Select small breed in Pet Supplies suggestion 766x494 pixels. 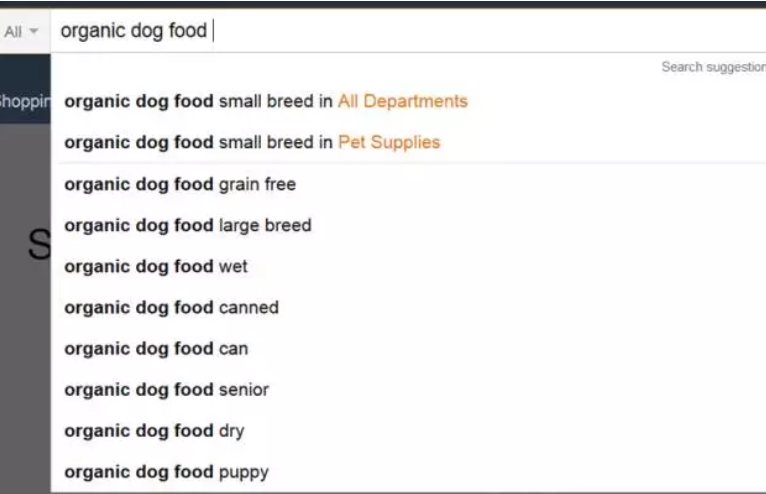coord(251,142)
